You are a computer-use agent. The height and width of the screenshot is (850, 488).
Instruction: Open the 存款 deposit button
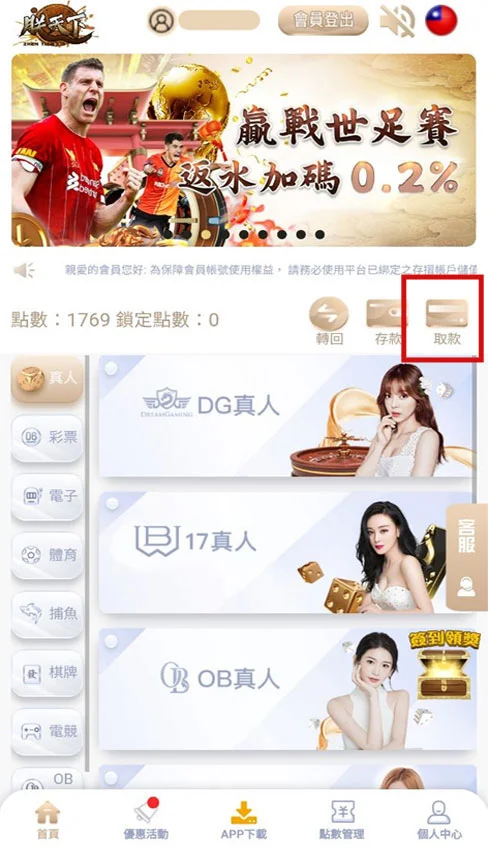tap(387, 323)
